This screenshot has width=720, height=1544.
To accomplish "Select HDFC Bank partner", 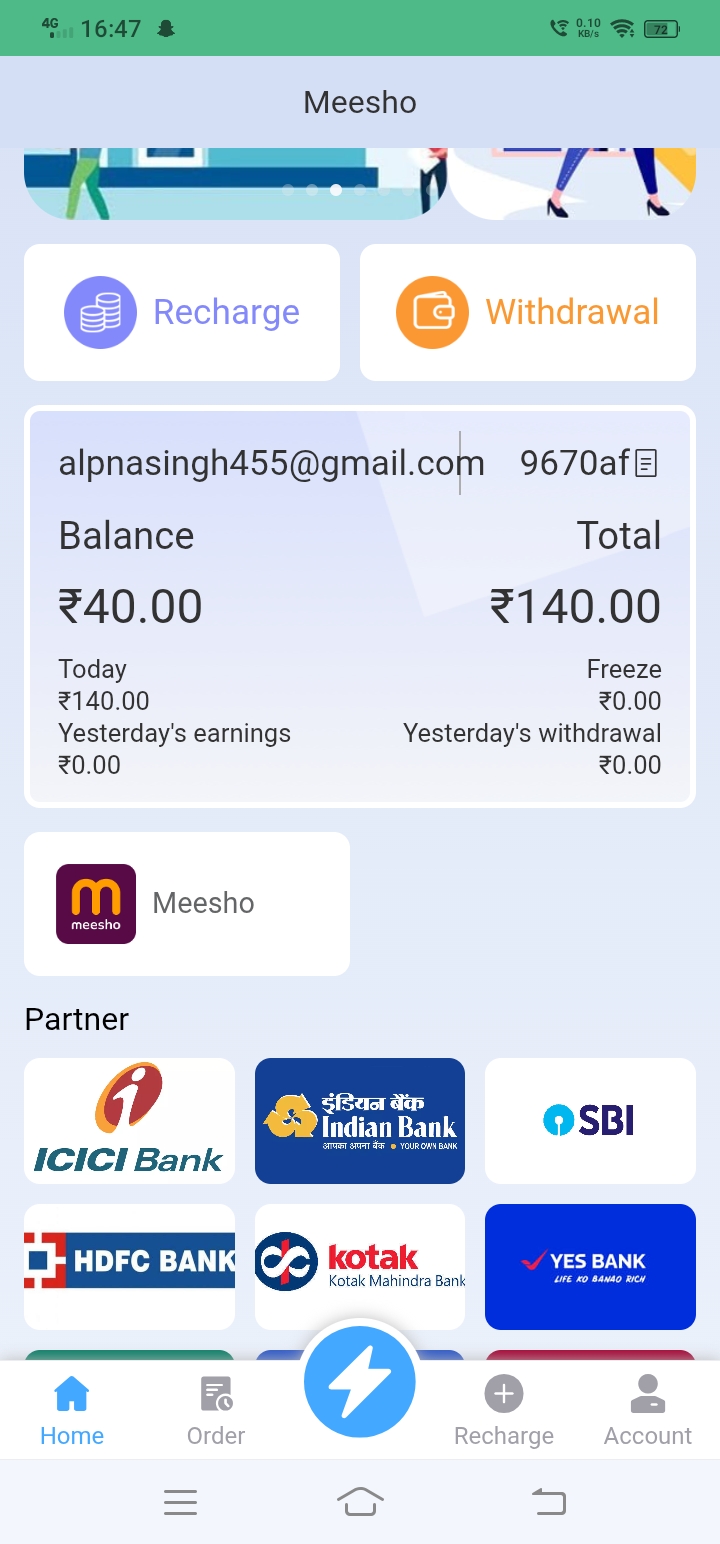I will 129,1266.
